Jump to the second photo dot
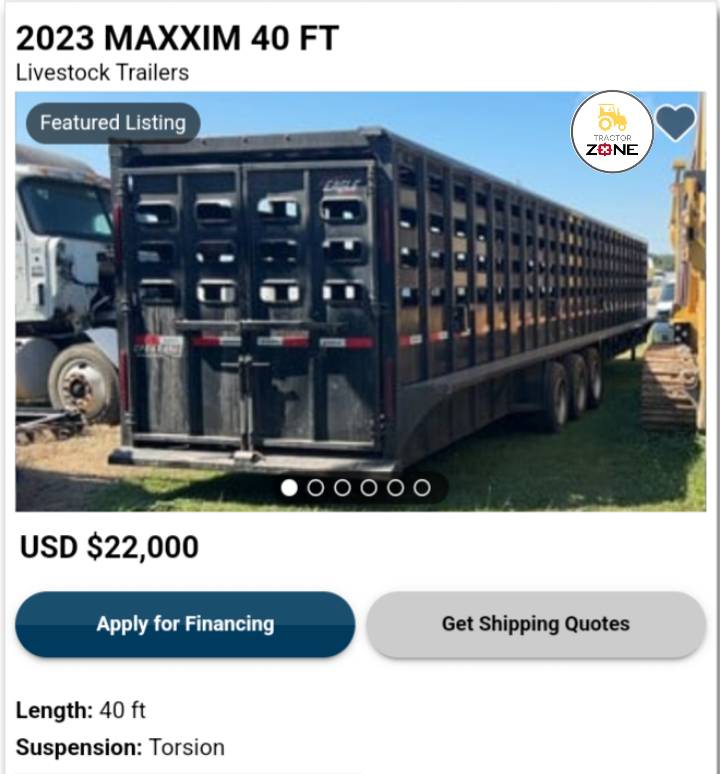This screenshot has width=720, height=774. coord(316,487)
